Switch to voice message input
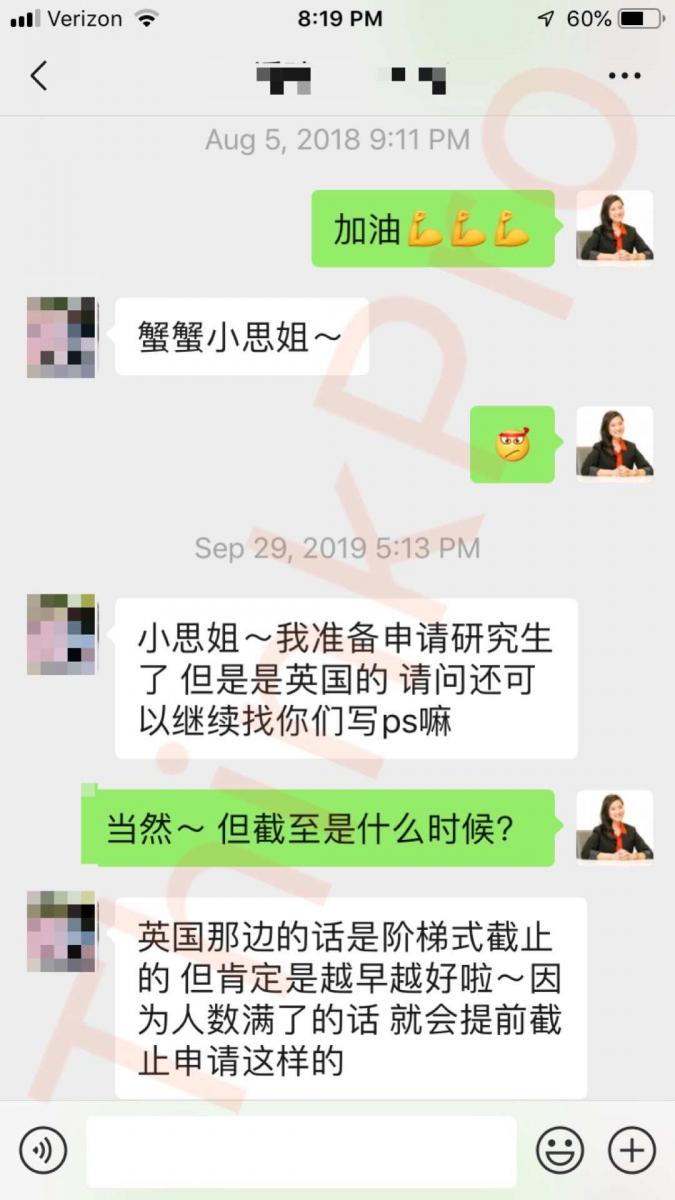The height and width of the screenshot is (1200, 675). (x=43, y=1151)
